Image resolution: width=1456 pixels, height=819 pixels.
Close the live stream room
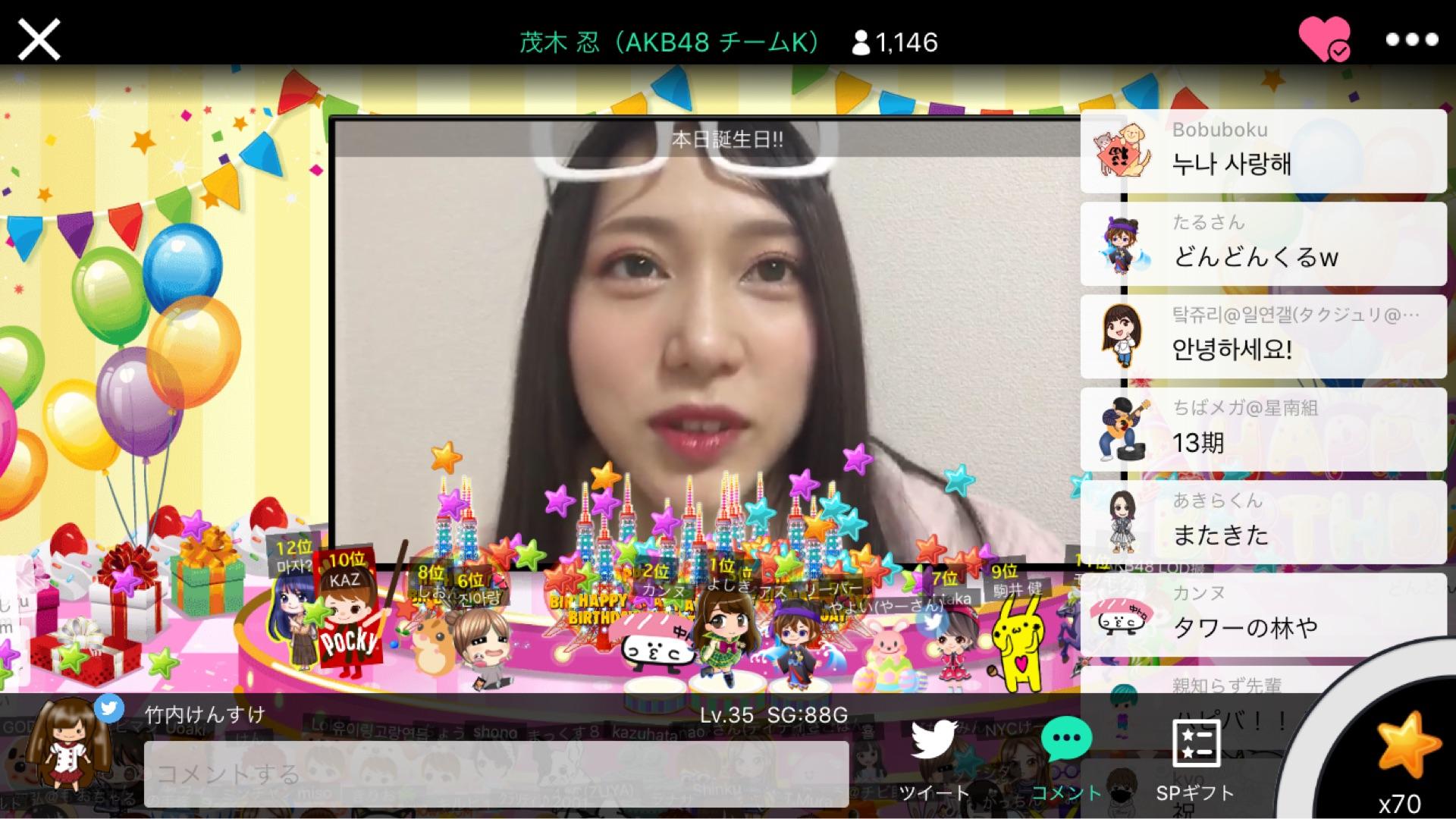[x=39, y=39]
